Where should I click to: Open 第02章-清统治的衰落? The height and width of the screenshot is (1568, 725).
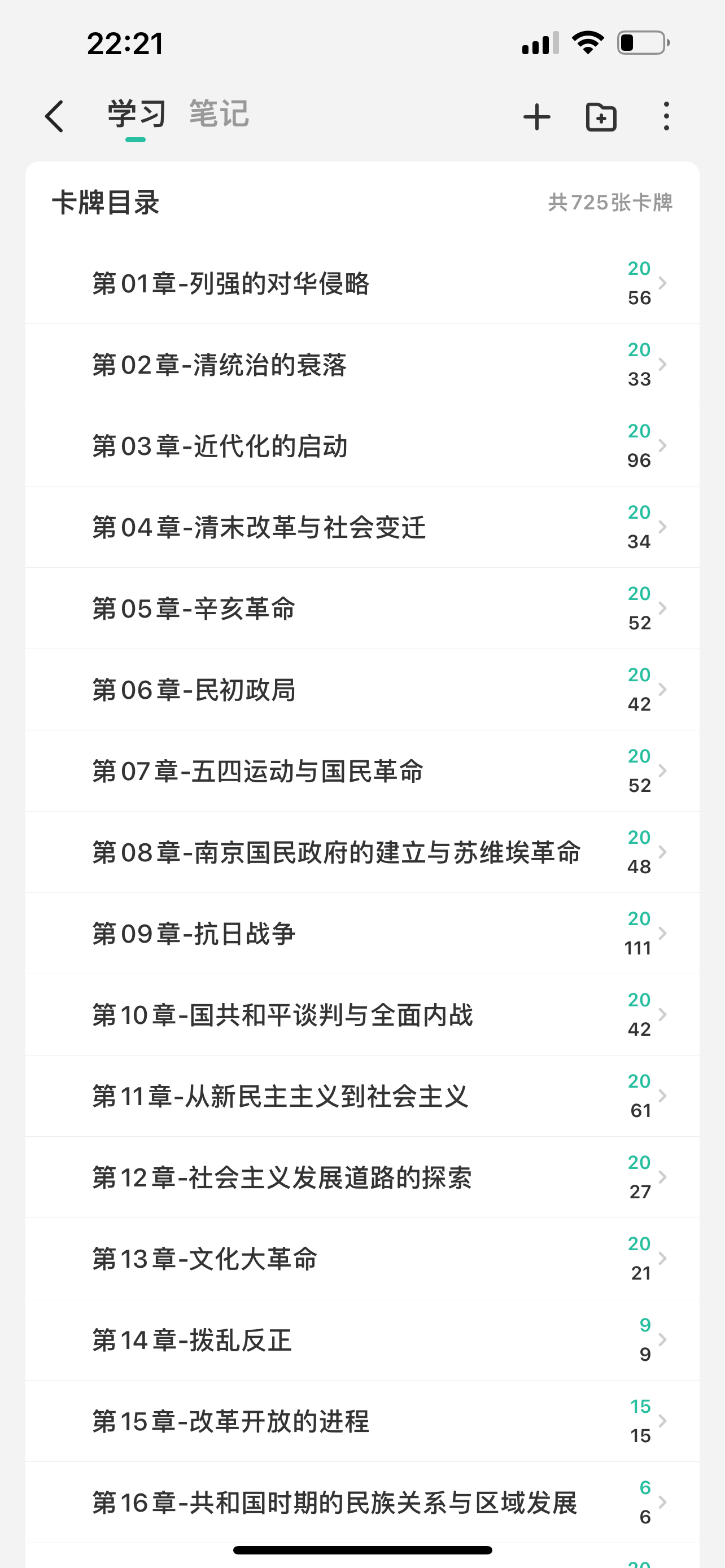362,365
